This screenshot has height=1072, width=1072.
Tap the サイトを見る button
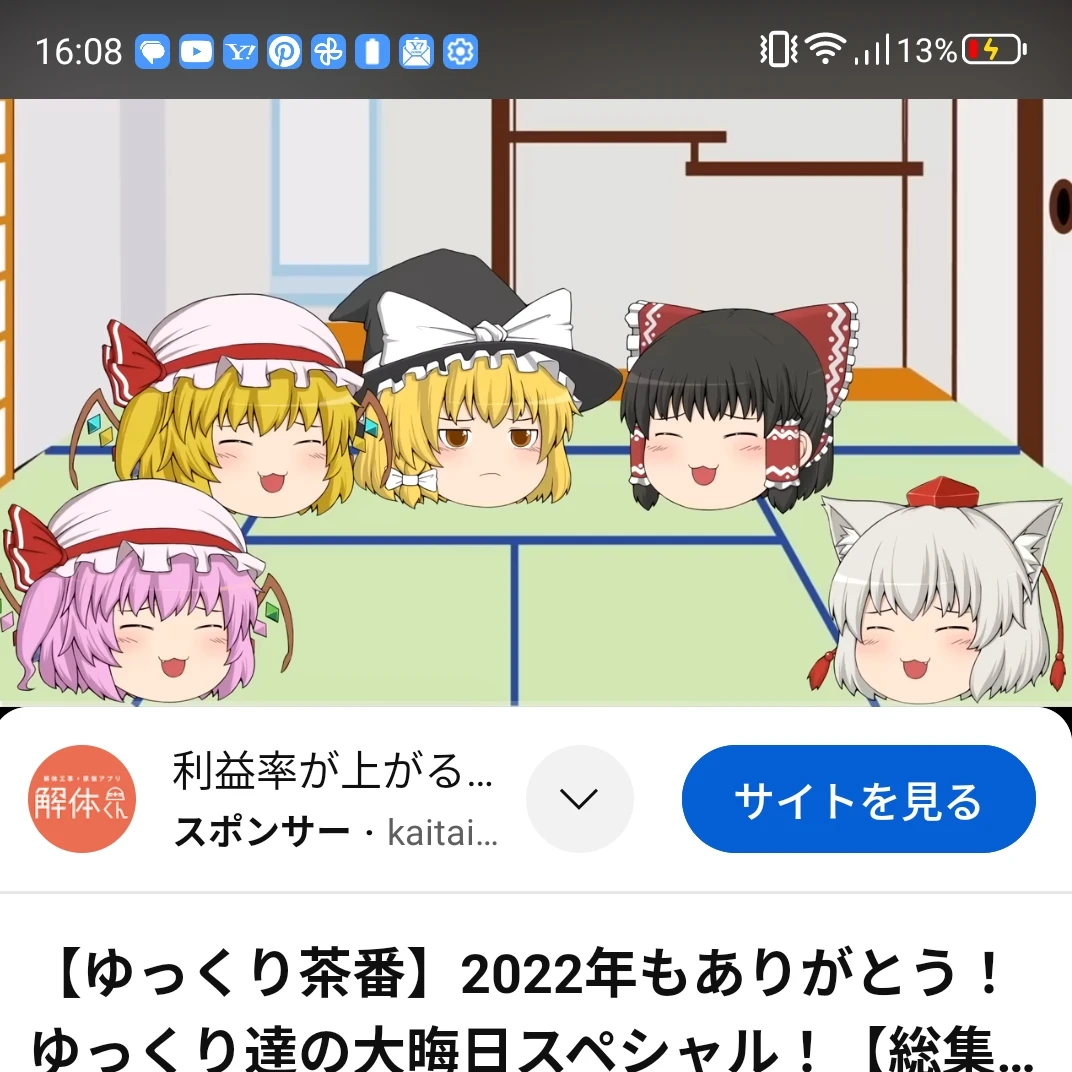(858, 799)
